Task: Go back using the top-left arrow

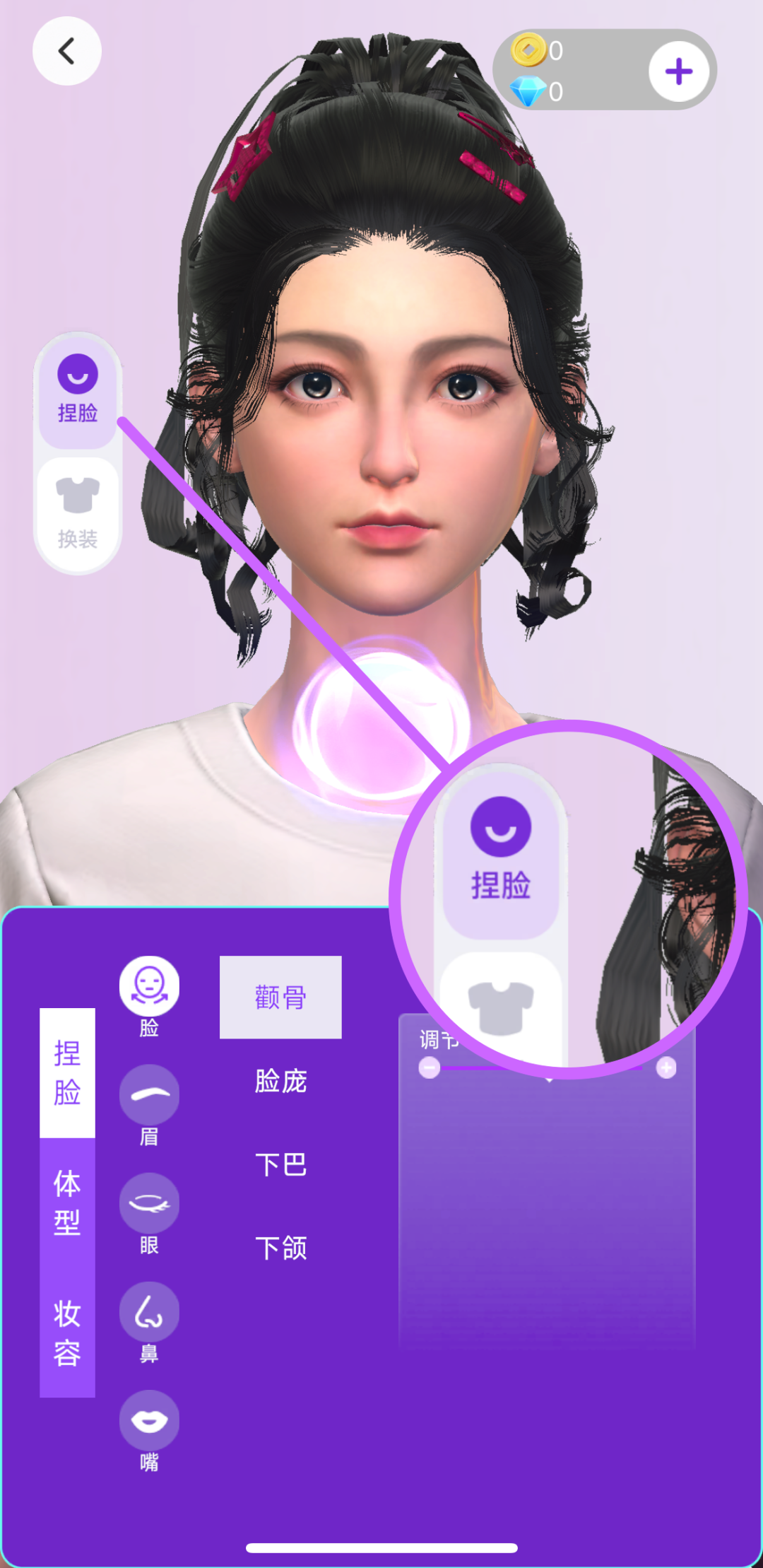Action: click(x=66, y=52)
